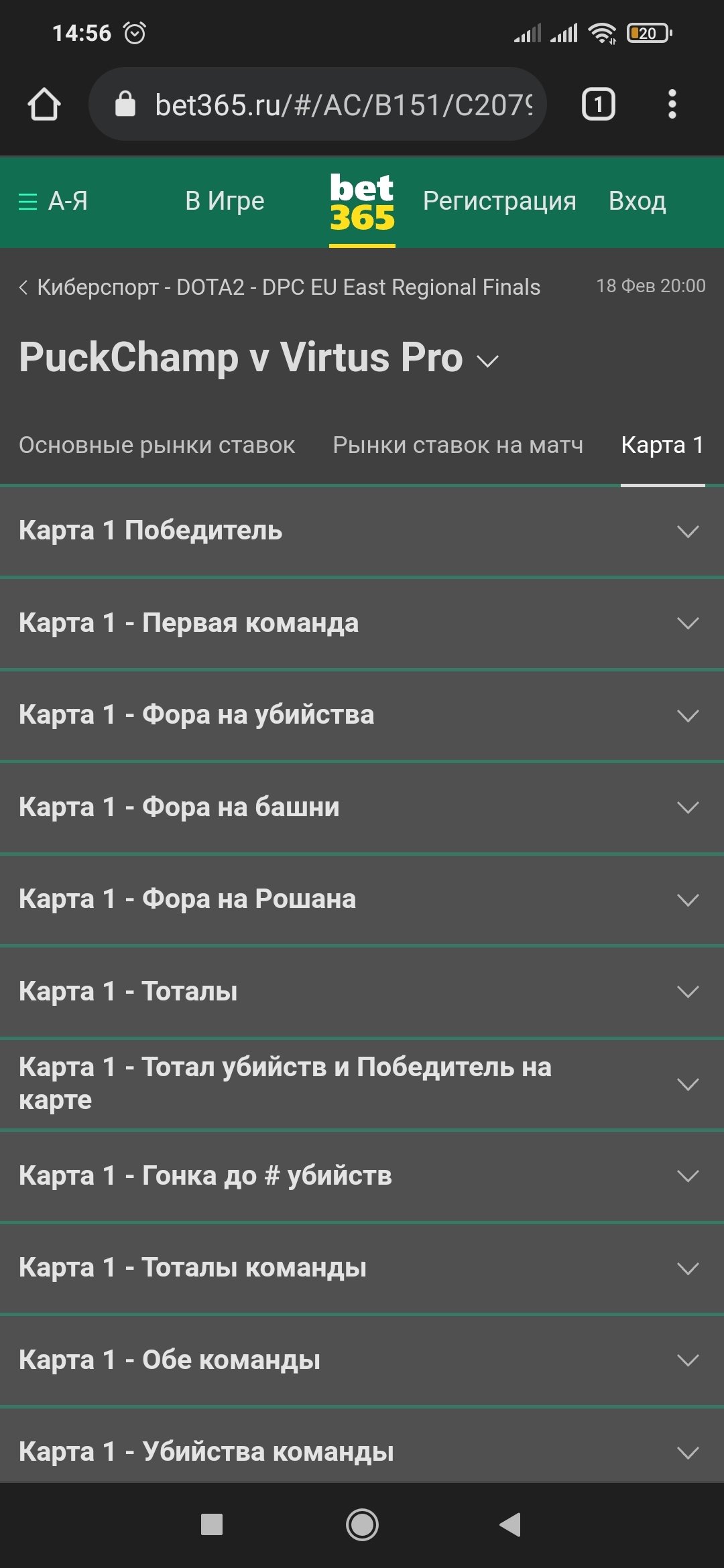This screenshot has height=1568, width=724.
Task: Expand Карта 1 - Первая команда
Action: [x=362, y=623]
